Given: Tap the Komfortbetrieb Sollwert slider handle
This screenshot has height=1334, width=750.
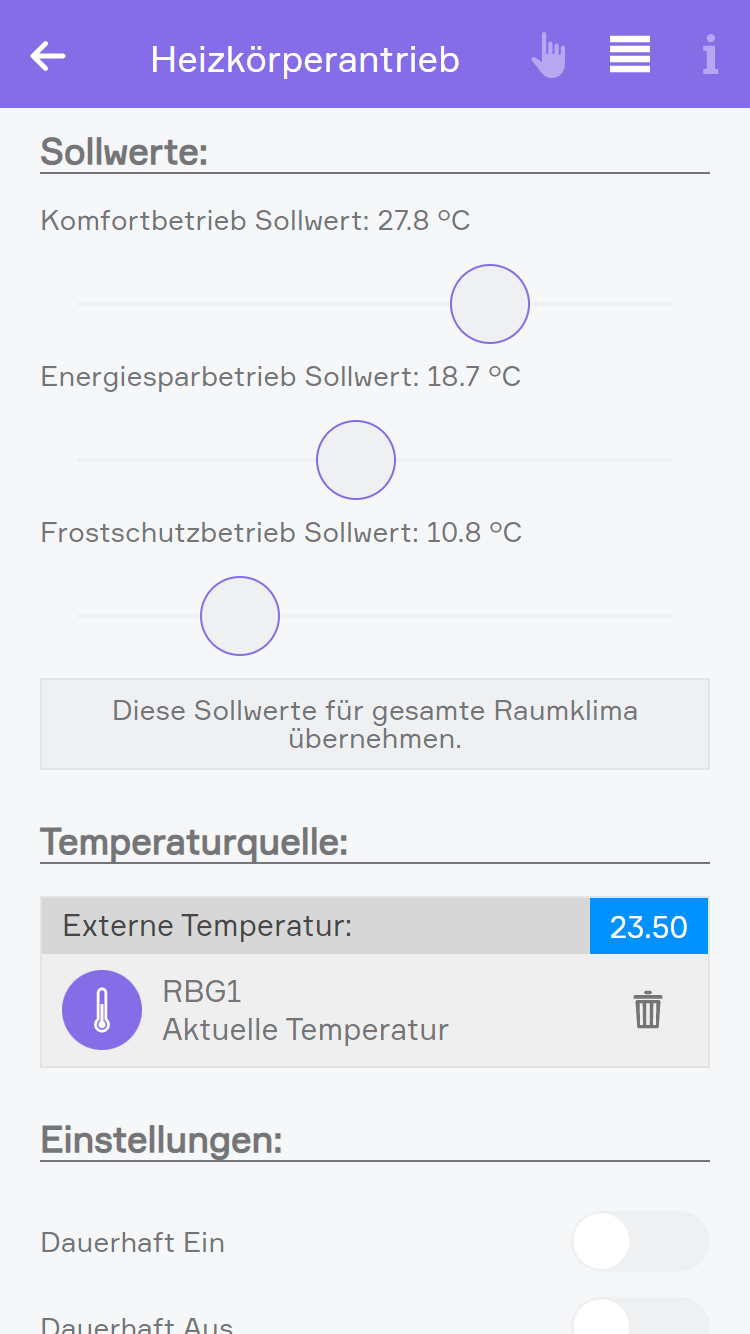Looking at the screenshot, I should tap(490, 304).
